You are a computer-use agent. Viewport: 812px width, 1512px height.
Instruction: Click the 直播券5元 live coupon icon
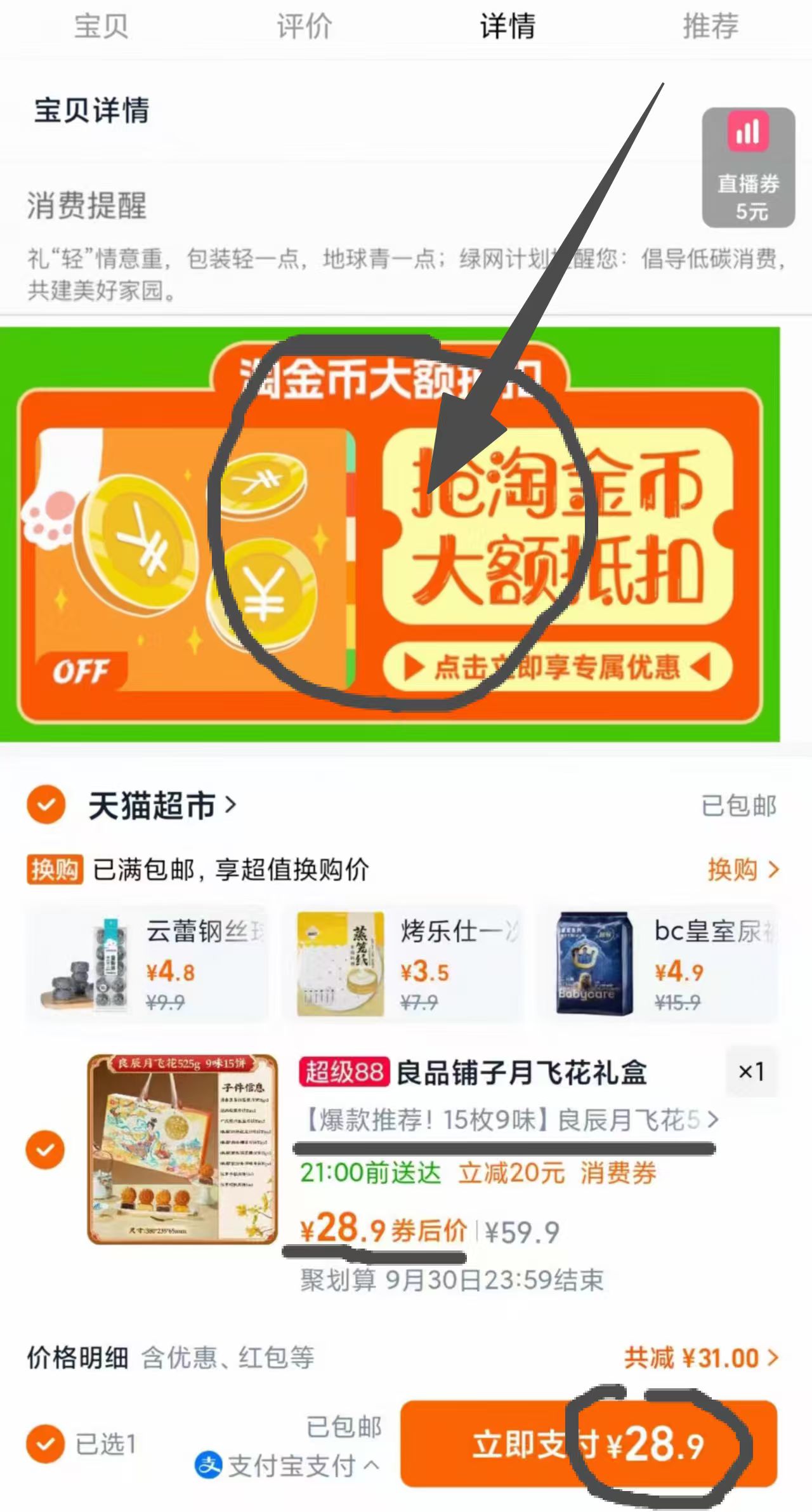click(x=749, y=167)
